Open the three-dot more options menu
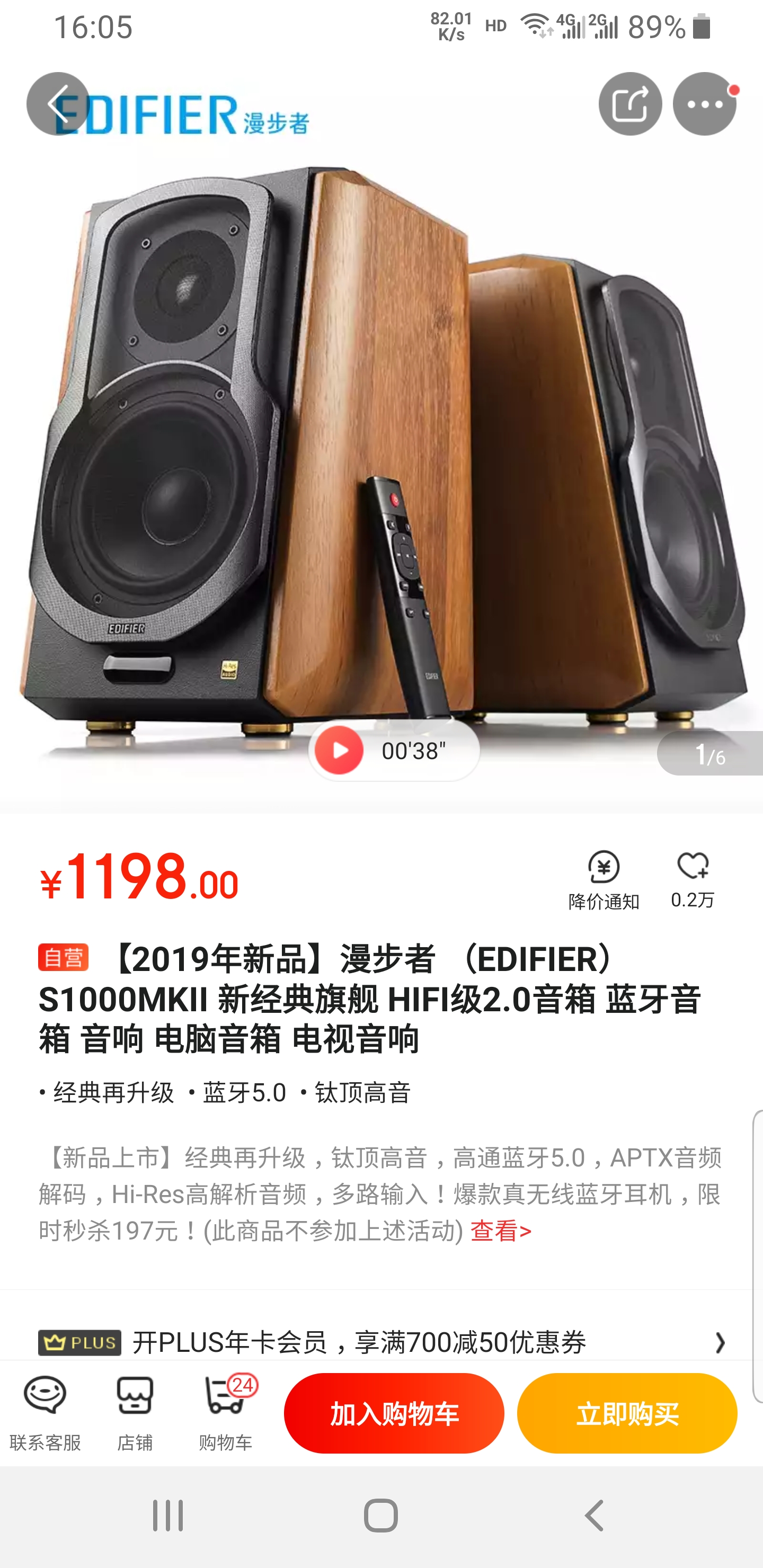The height and width of the screenshot is (1568, 763). [704, 104]
